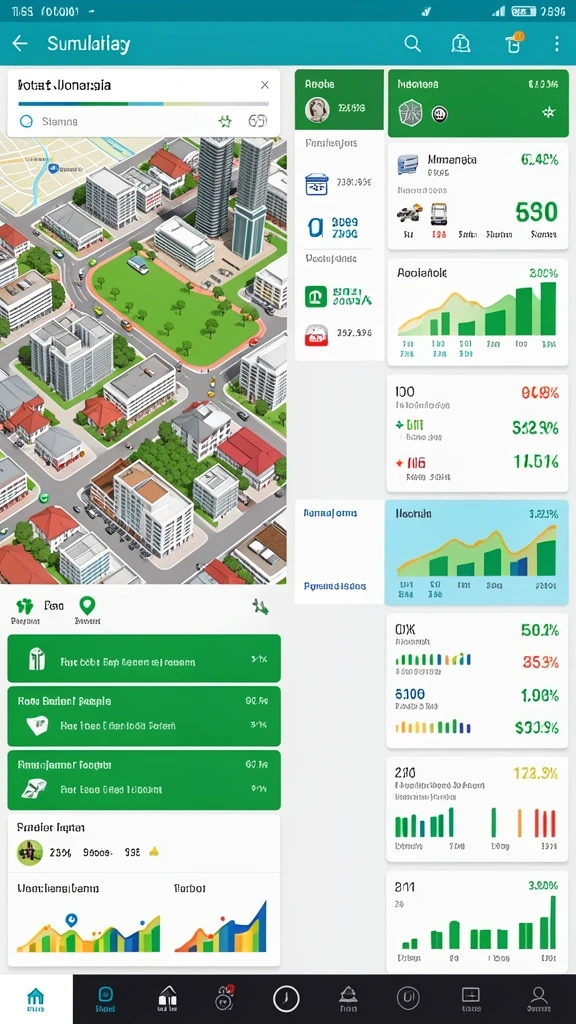
Task: Open the cart icon with orange badge
Action: [514, 43]
